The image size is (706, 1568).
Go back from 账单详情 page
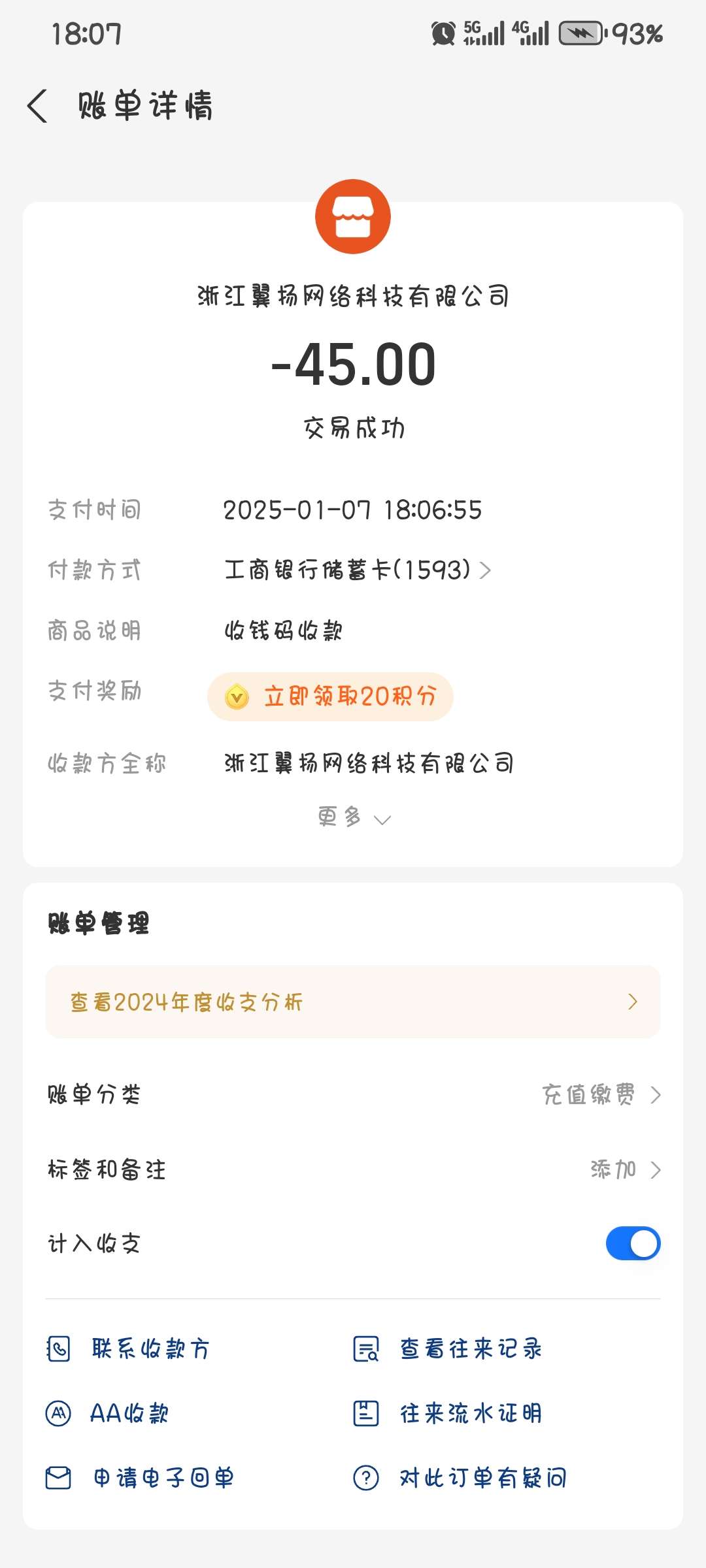coord(38,106)
